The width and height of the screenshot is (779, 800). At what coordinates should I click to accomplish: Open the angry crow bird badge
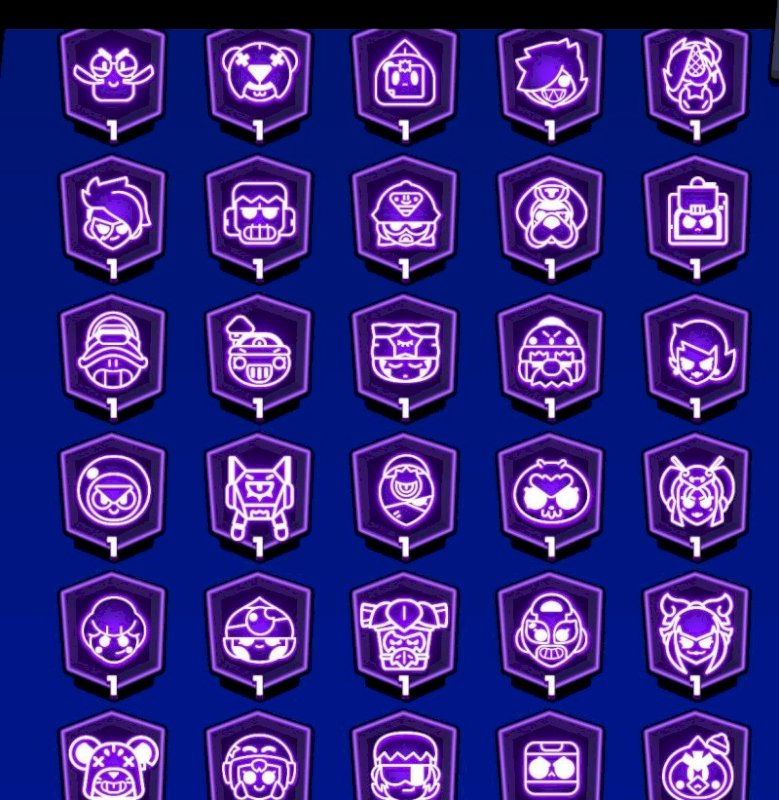coord(550,490)
